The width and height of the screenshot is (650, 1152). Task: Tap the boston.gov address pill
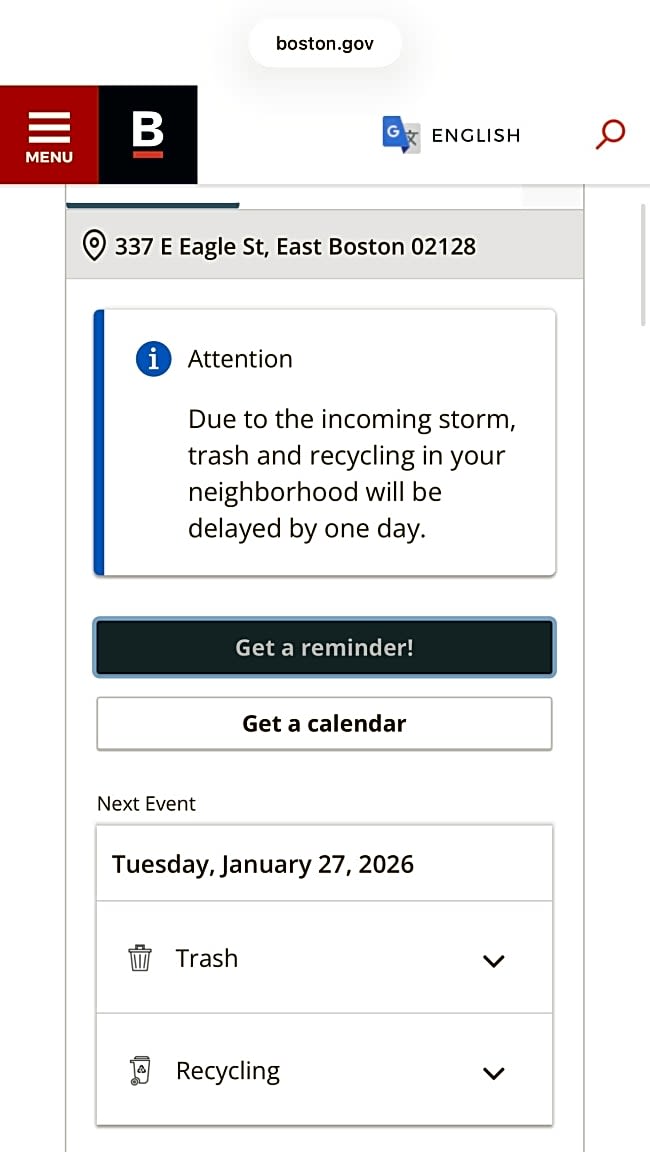coord(324,44)
